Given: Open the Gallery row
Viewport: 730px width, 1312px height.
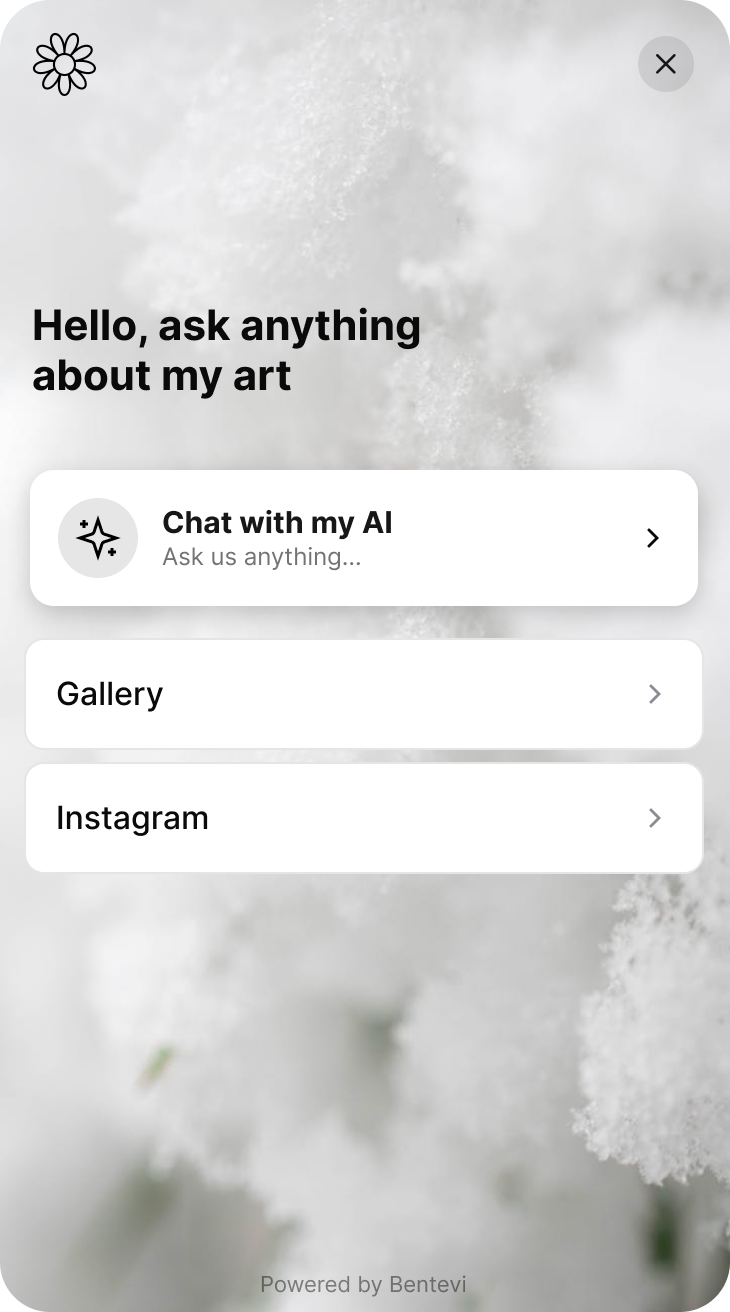Looking at the screenshot, I should click(x=364, y=694).
